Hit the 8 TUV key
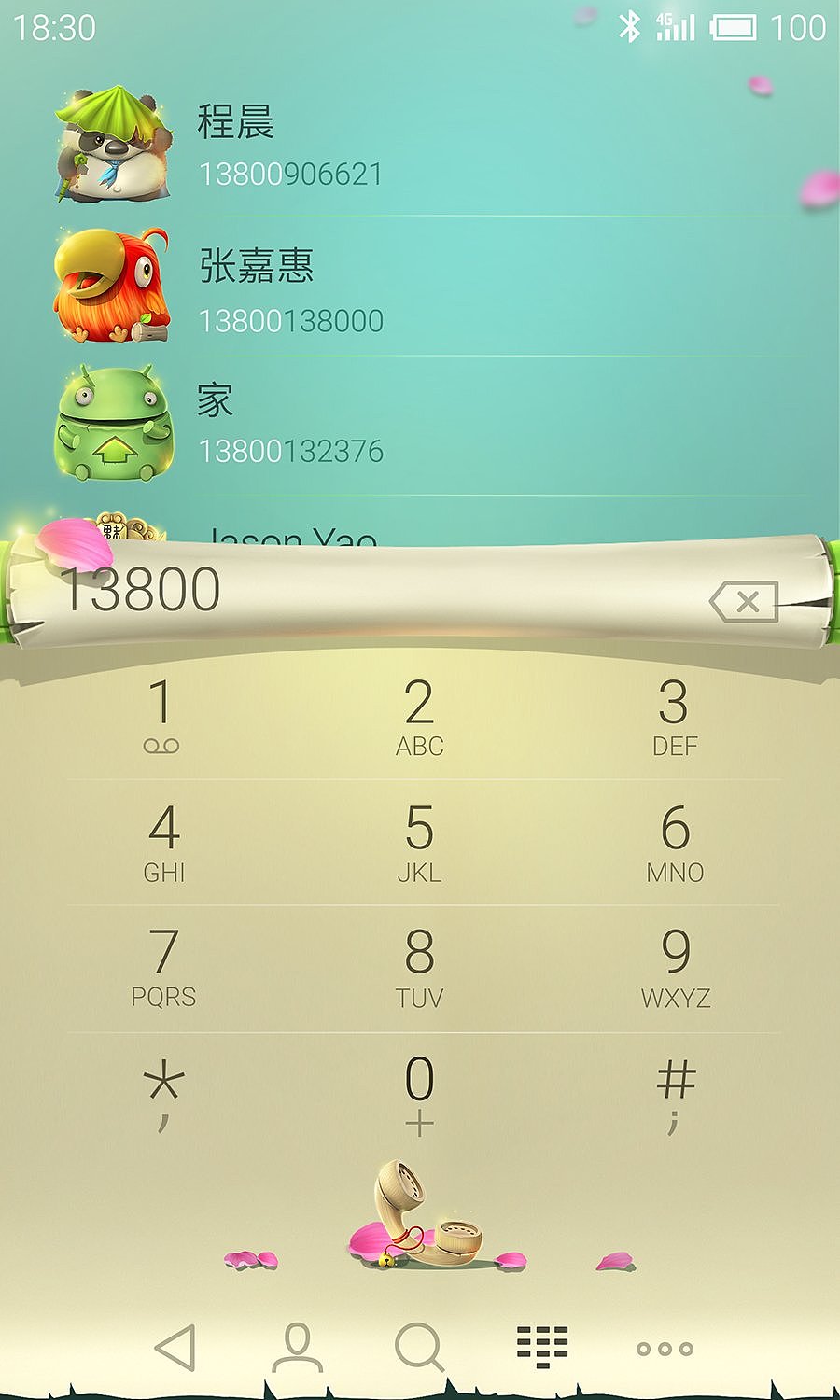 [x=419, y=968]
